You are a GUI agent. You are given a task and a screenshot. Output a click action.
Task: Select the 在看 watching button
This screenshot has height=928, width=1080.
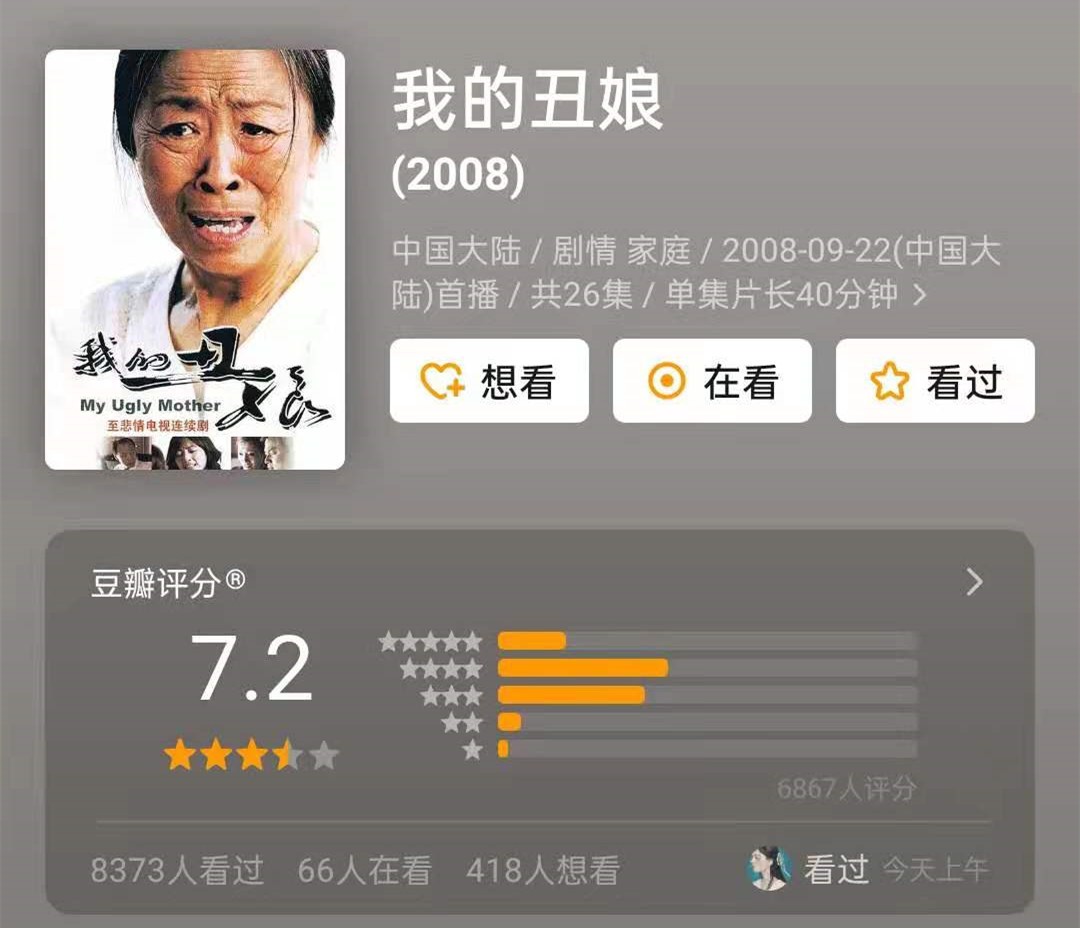[712, 381]
